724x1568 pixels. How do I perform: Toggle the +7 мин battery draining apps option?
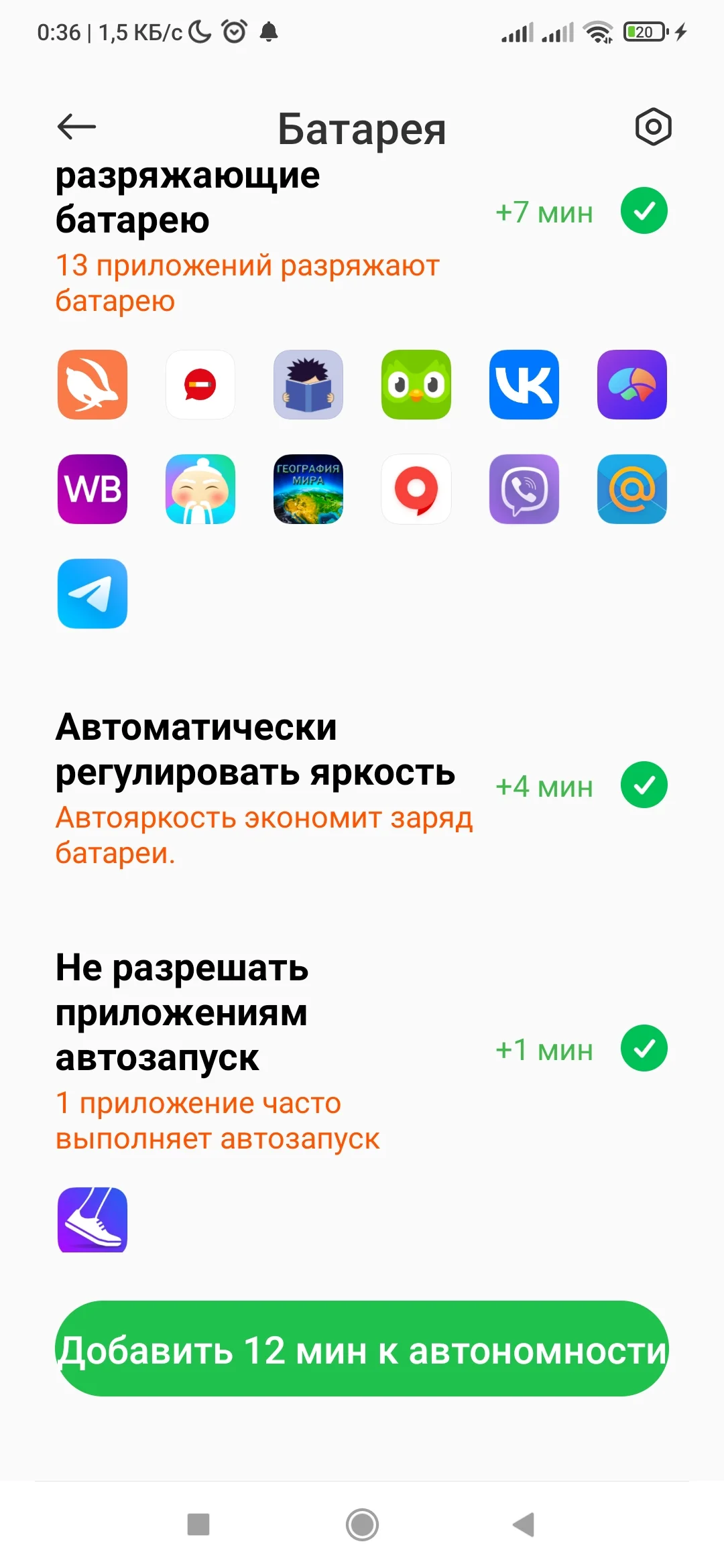pyautogui.click(x=643, y=210)
